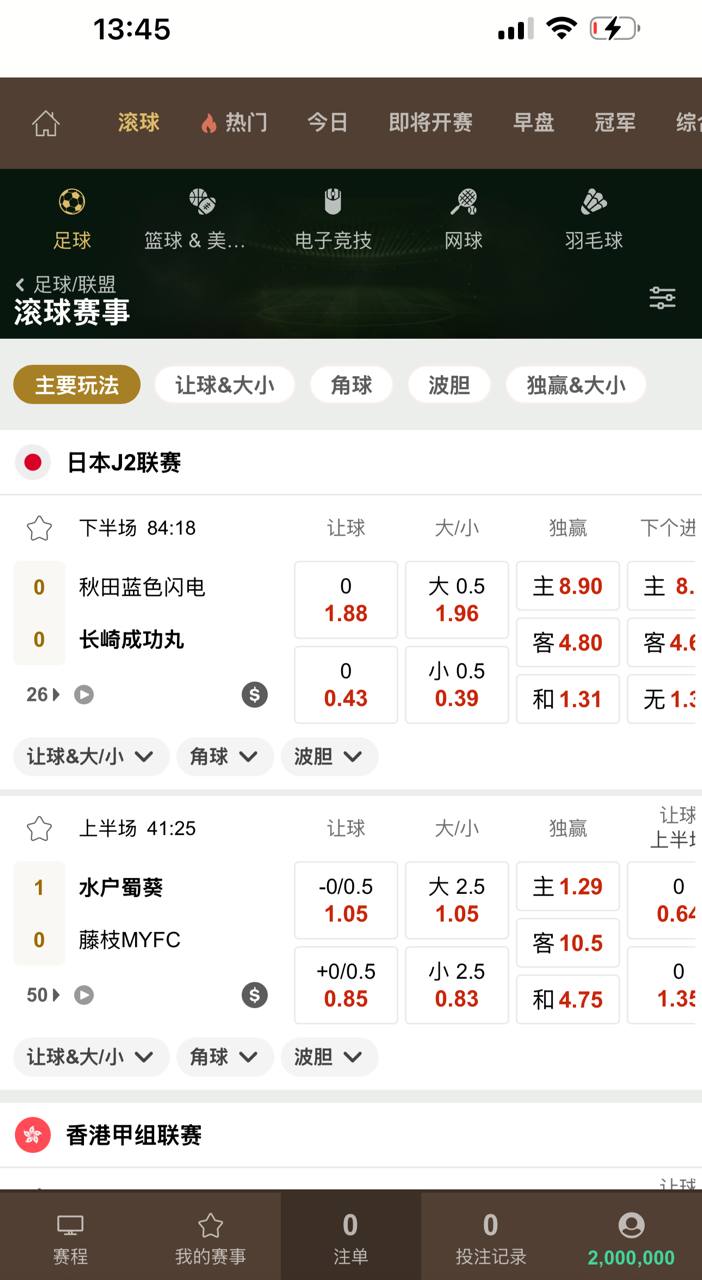This screenshot has width=702, height=1280.
Task: Pick 客 4.80 for 长崎成功丸 to win
Action: [567, 642]
